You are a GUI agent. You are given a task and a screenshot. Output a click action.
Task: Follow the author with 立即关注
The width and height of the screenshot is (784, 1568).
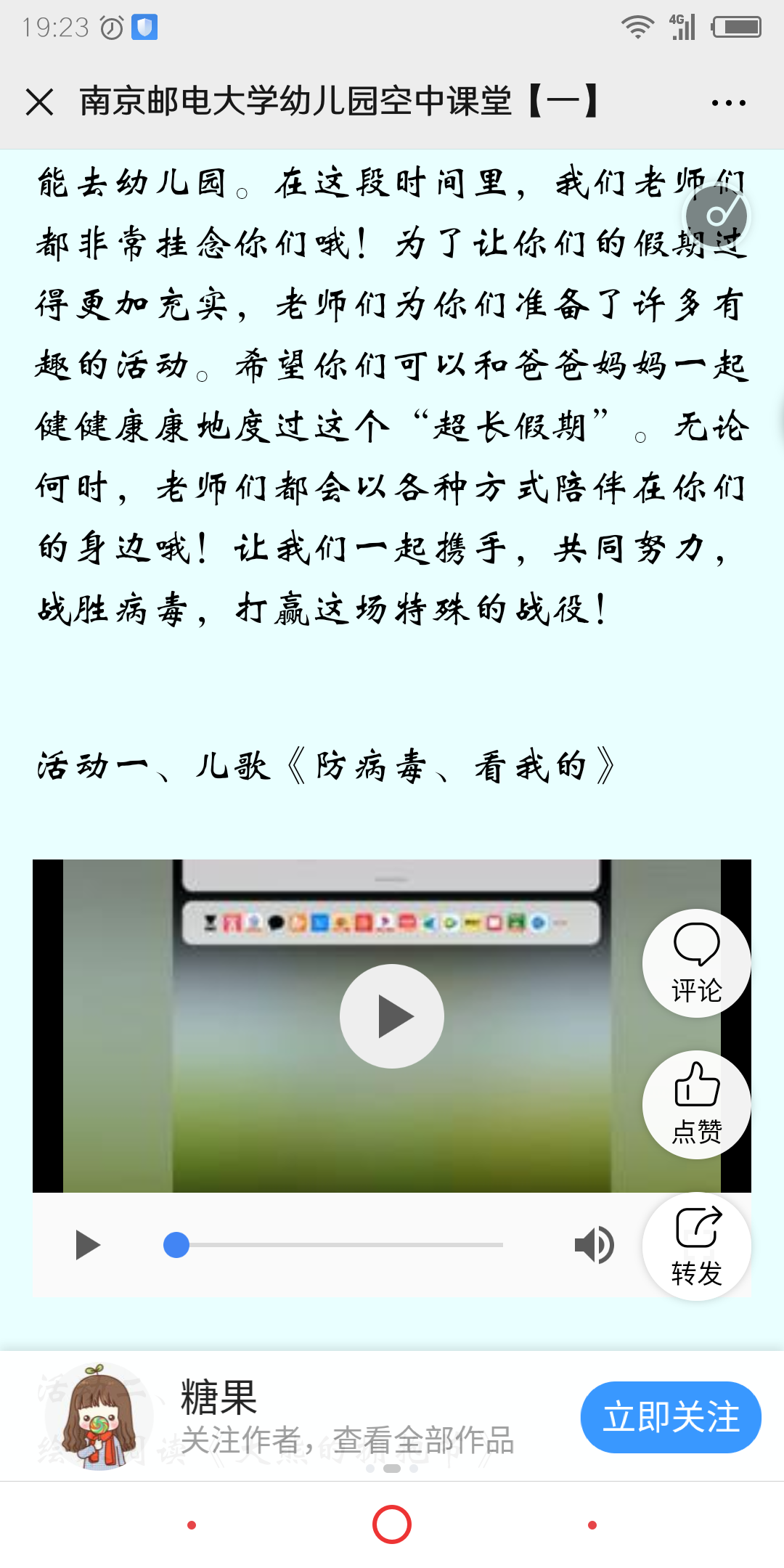pos(671,1417)
